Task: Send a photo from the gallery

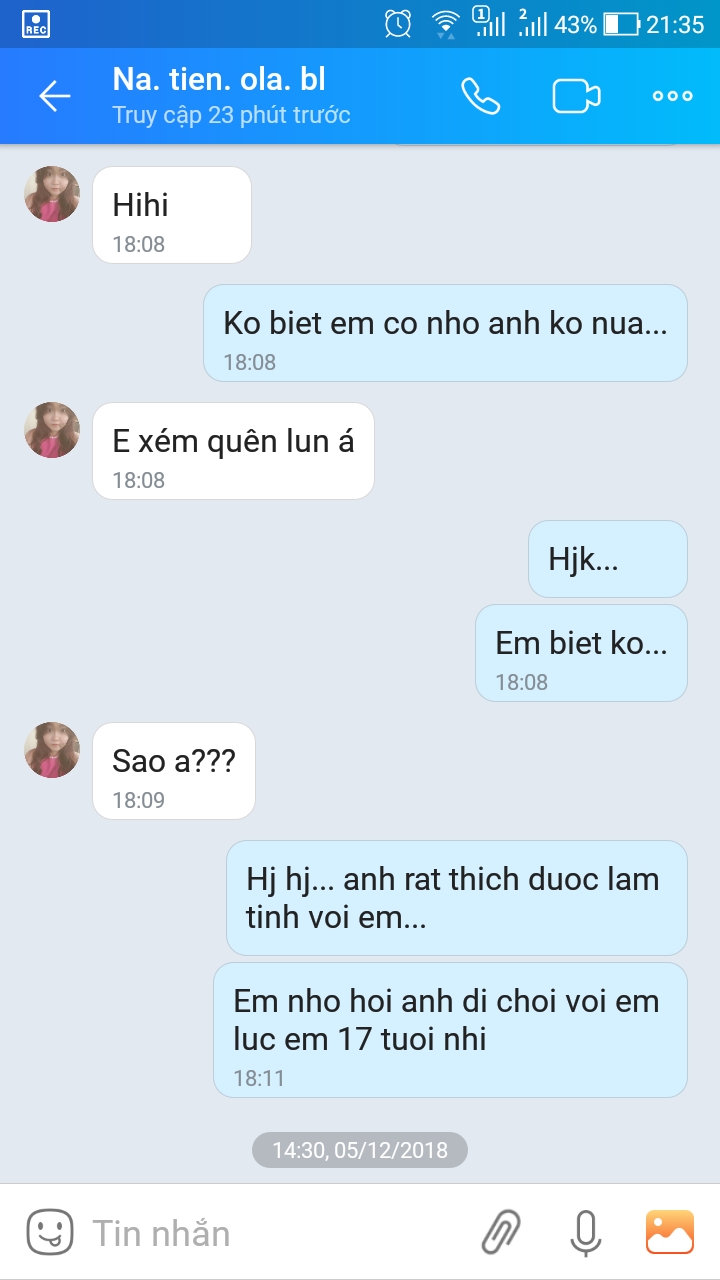Action: 670,1232
